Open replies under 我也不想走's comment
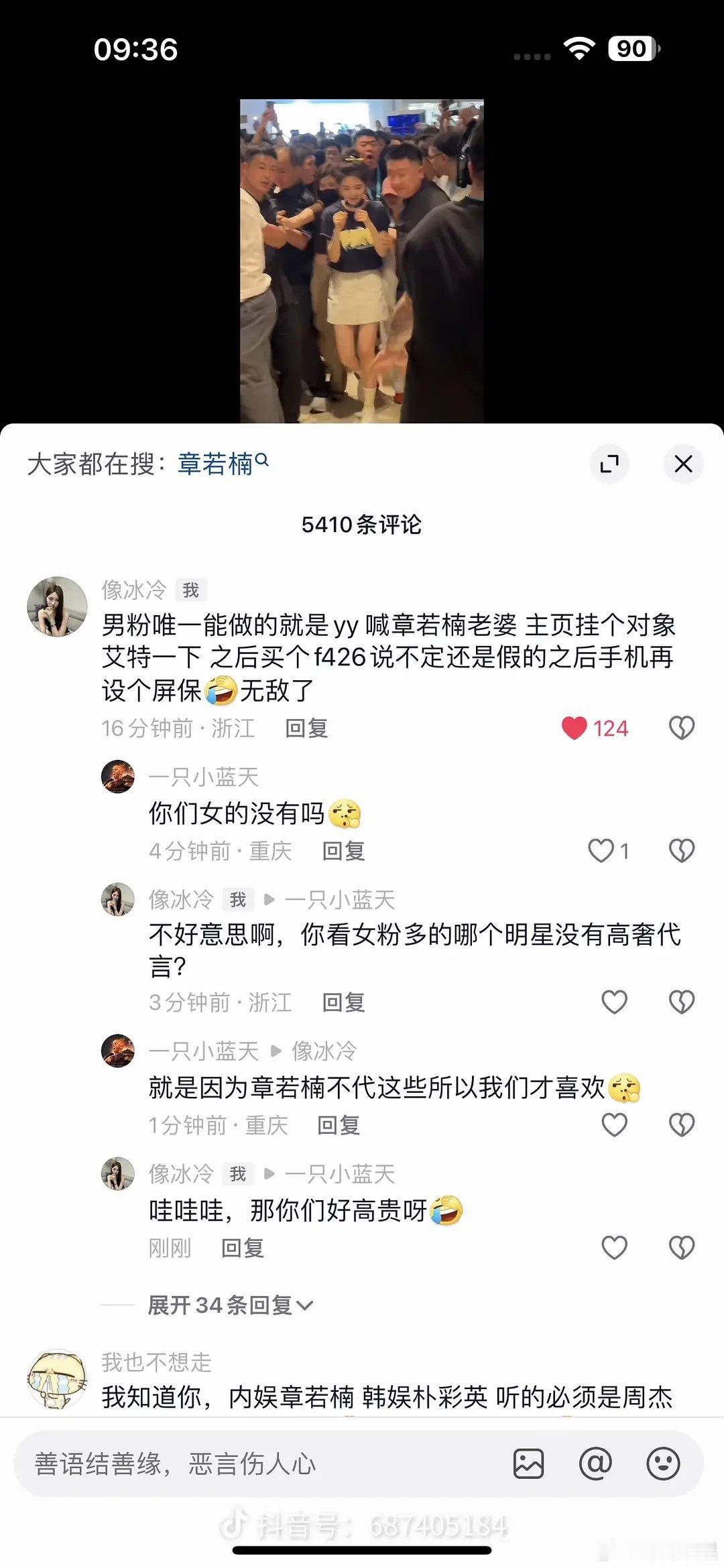724x1568 pixels. click(362, 1397)
